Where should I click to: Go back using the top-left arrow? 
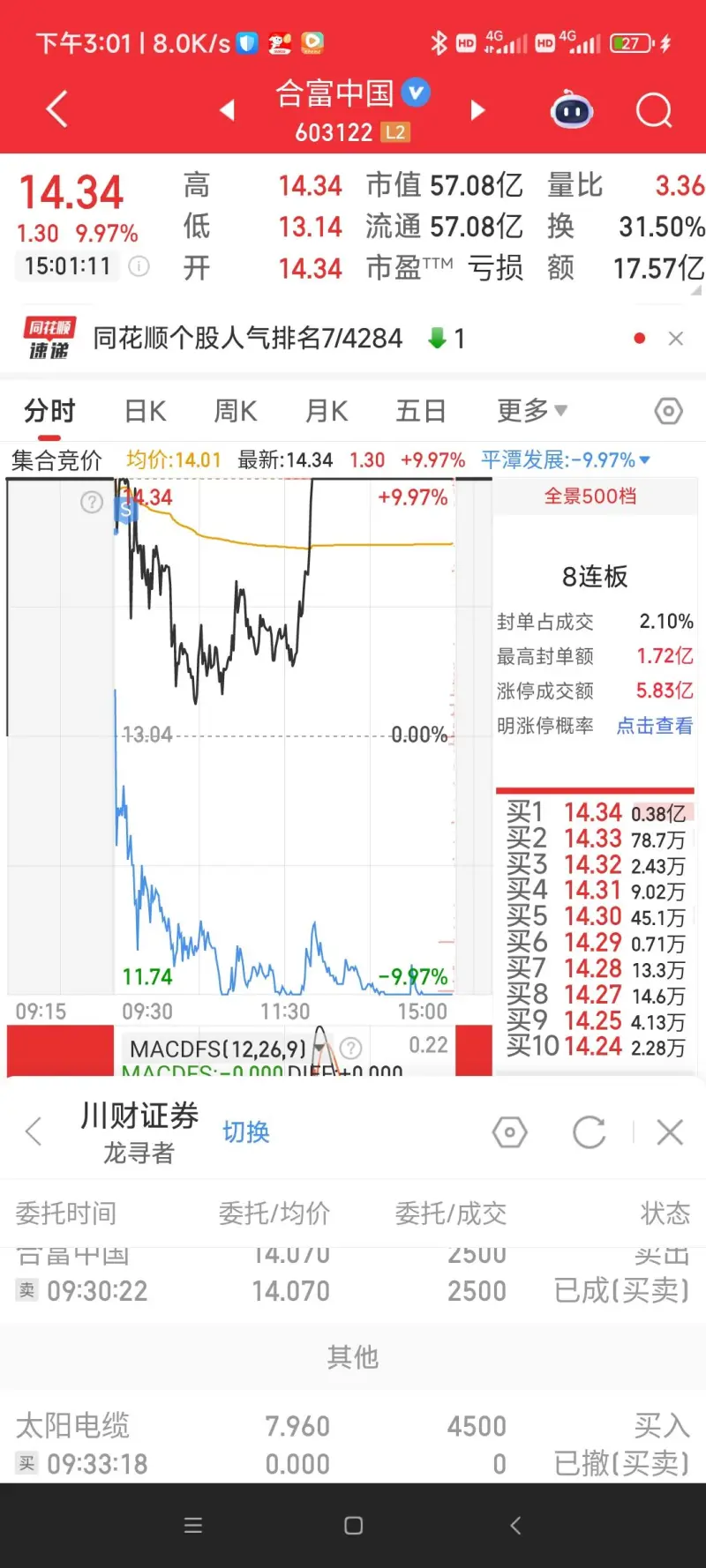(x=56, y=109)
